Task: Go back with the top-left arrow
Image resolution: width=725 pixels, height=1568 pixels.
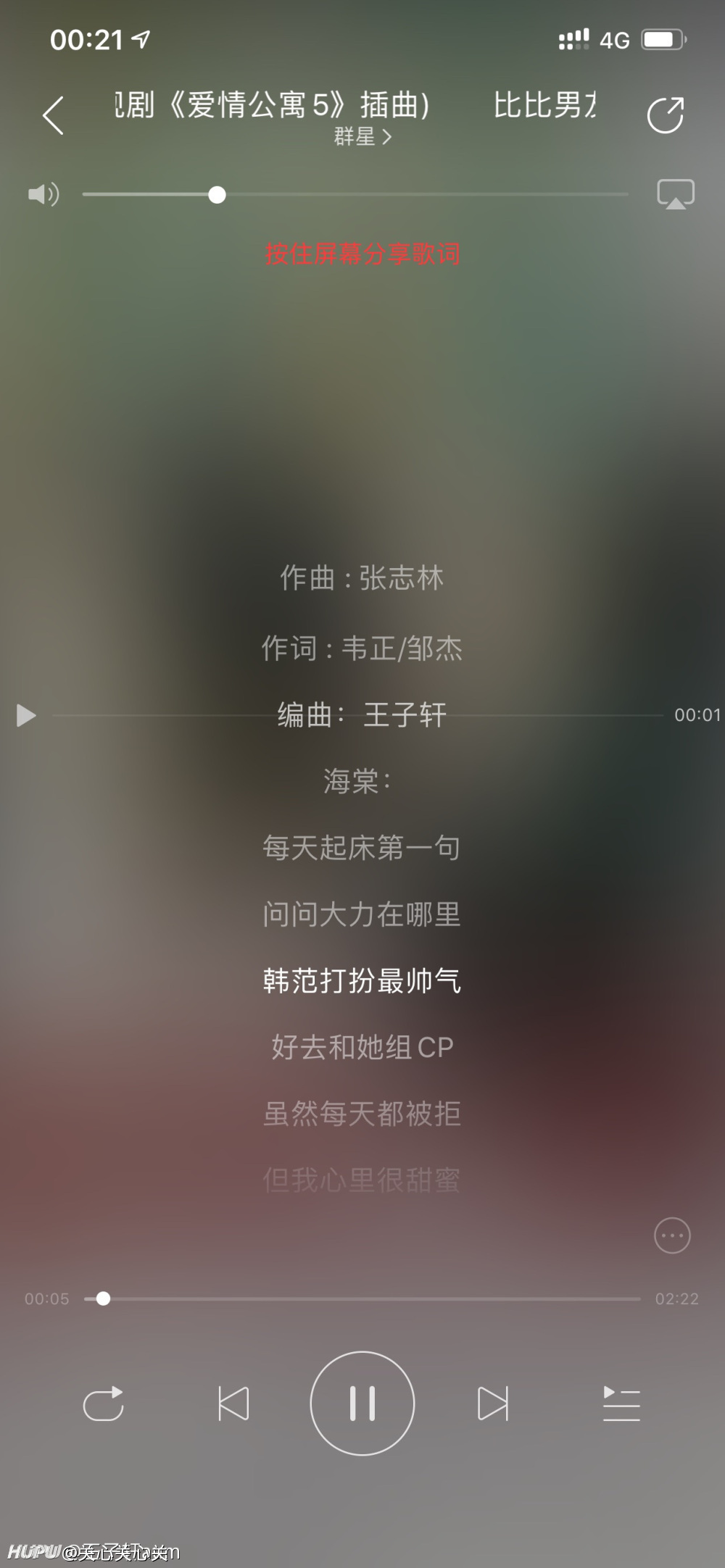Action: [x=53, y=115]
